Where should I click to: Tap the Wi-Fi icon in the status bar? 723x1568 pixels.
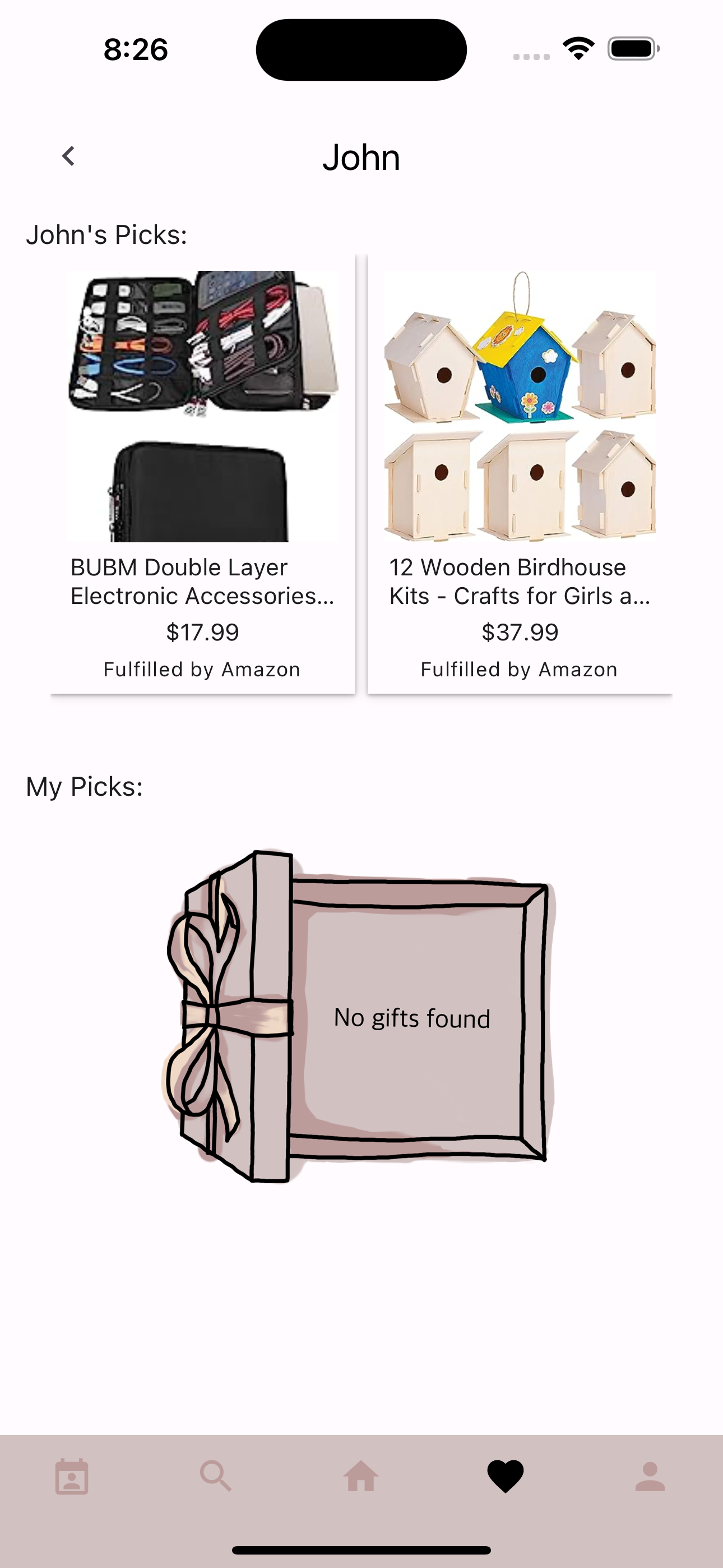click(x=578, y=49)
